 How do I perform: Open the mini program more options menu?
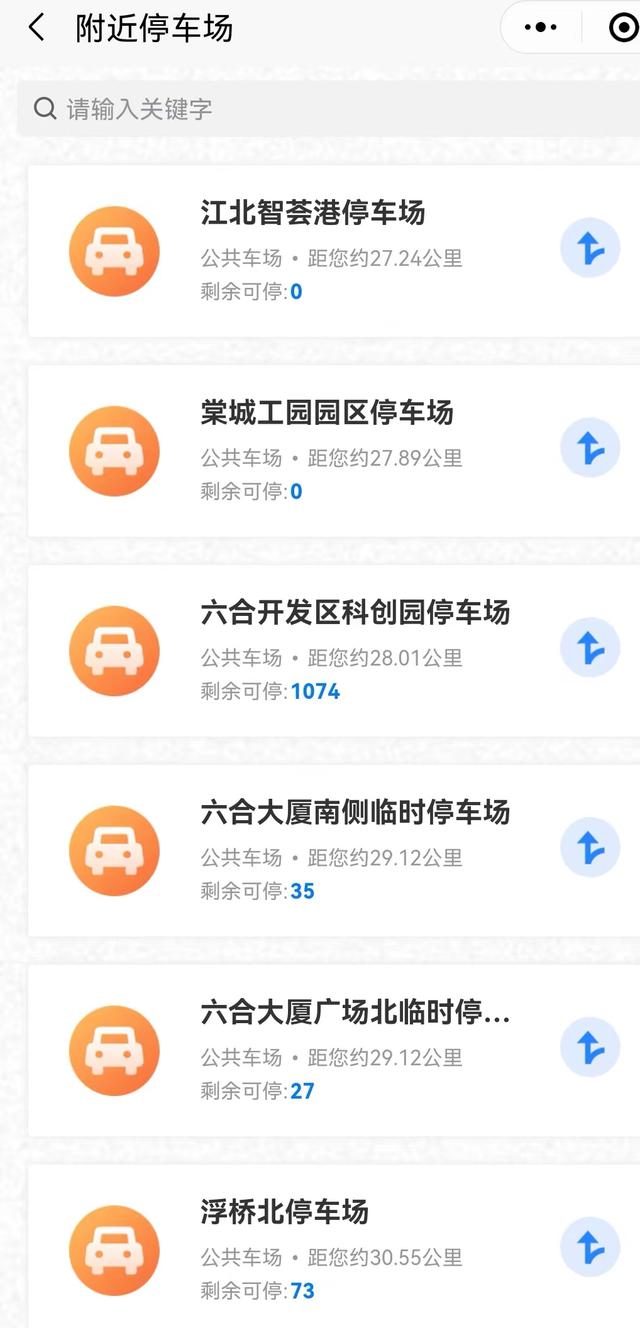click(542, 28)
